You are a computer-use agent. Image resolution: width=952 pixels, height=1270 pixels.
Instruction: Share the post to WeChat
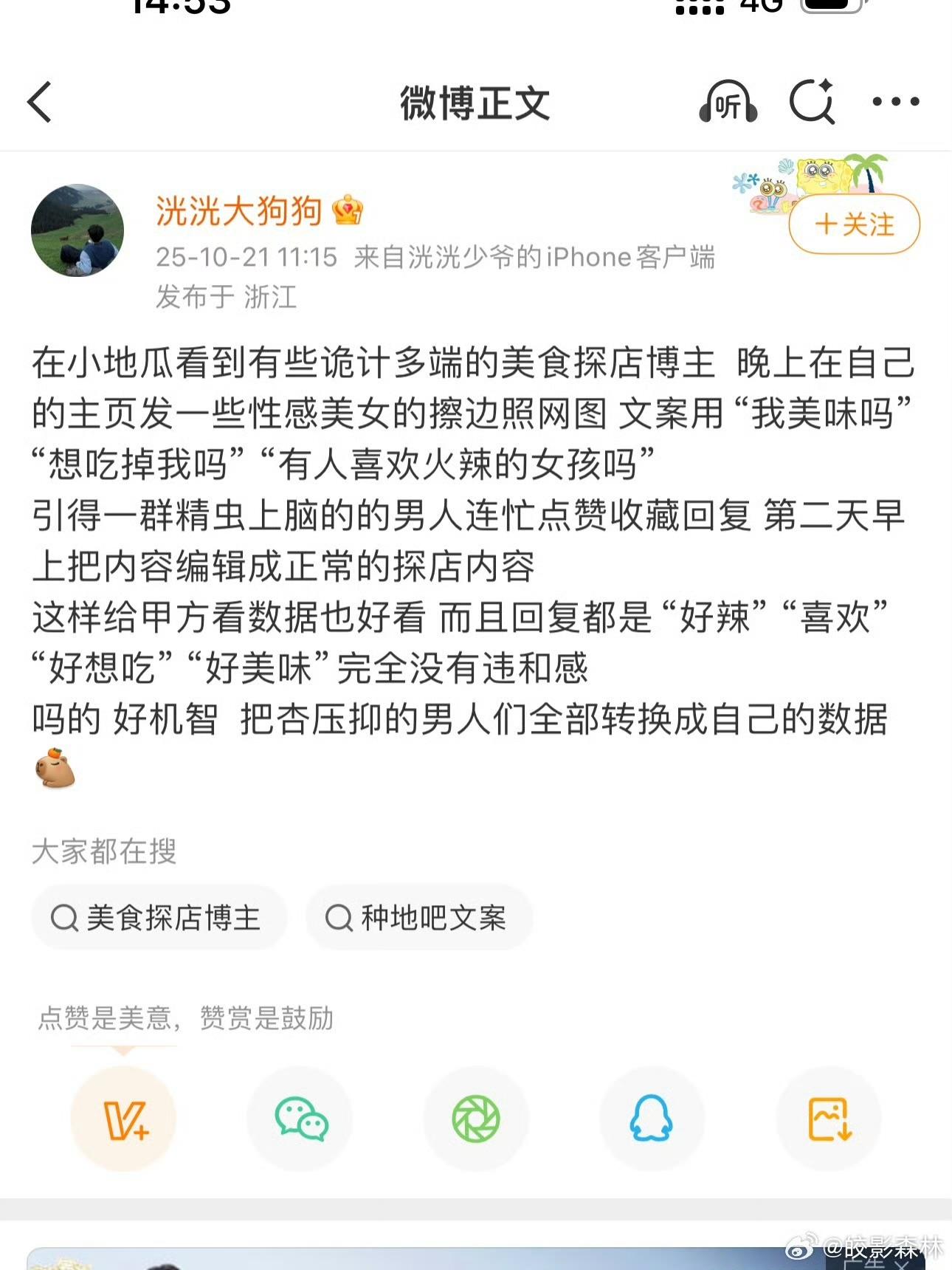point(300,1119)
